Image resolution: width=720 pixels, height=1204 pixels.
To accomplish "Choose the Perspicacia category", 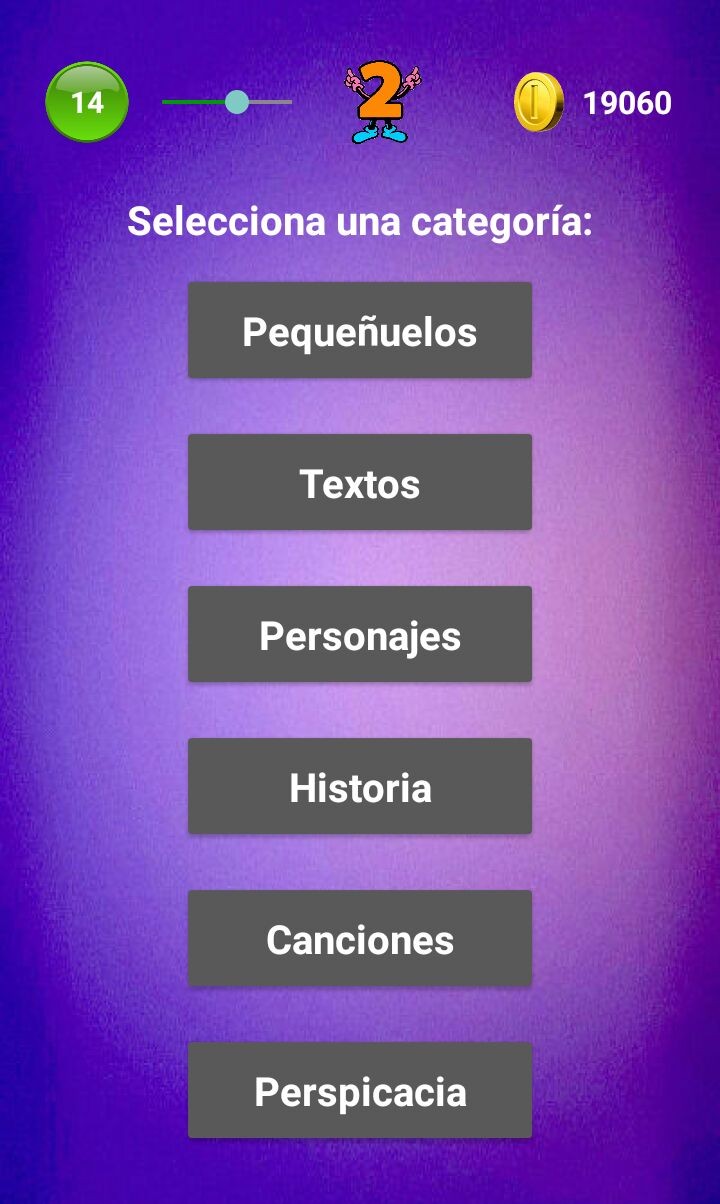I will tap(360, 1090).
